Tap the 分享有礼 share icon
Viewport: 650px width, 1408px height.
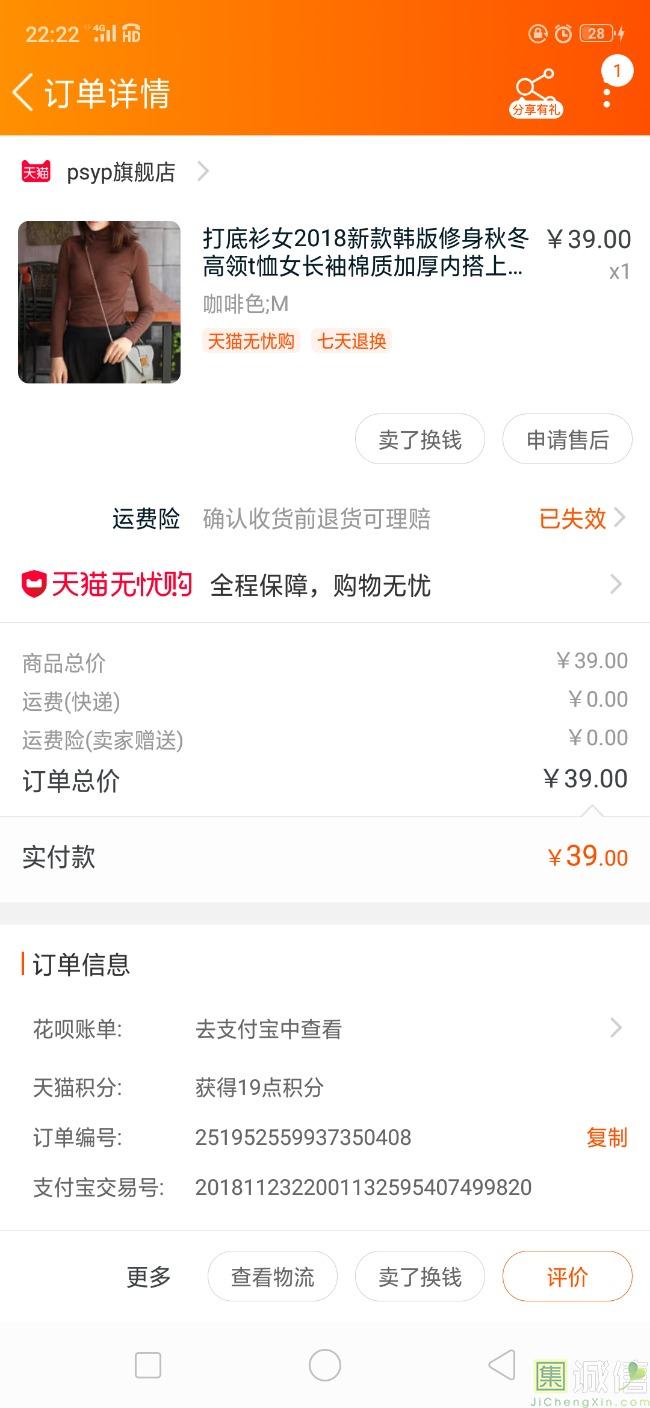click(x=536, y=93)
